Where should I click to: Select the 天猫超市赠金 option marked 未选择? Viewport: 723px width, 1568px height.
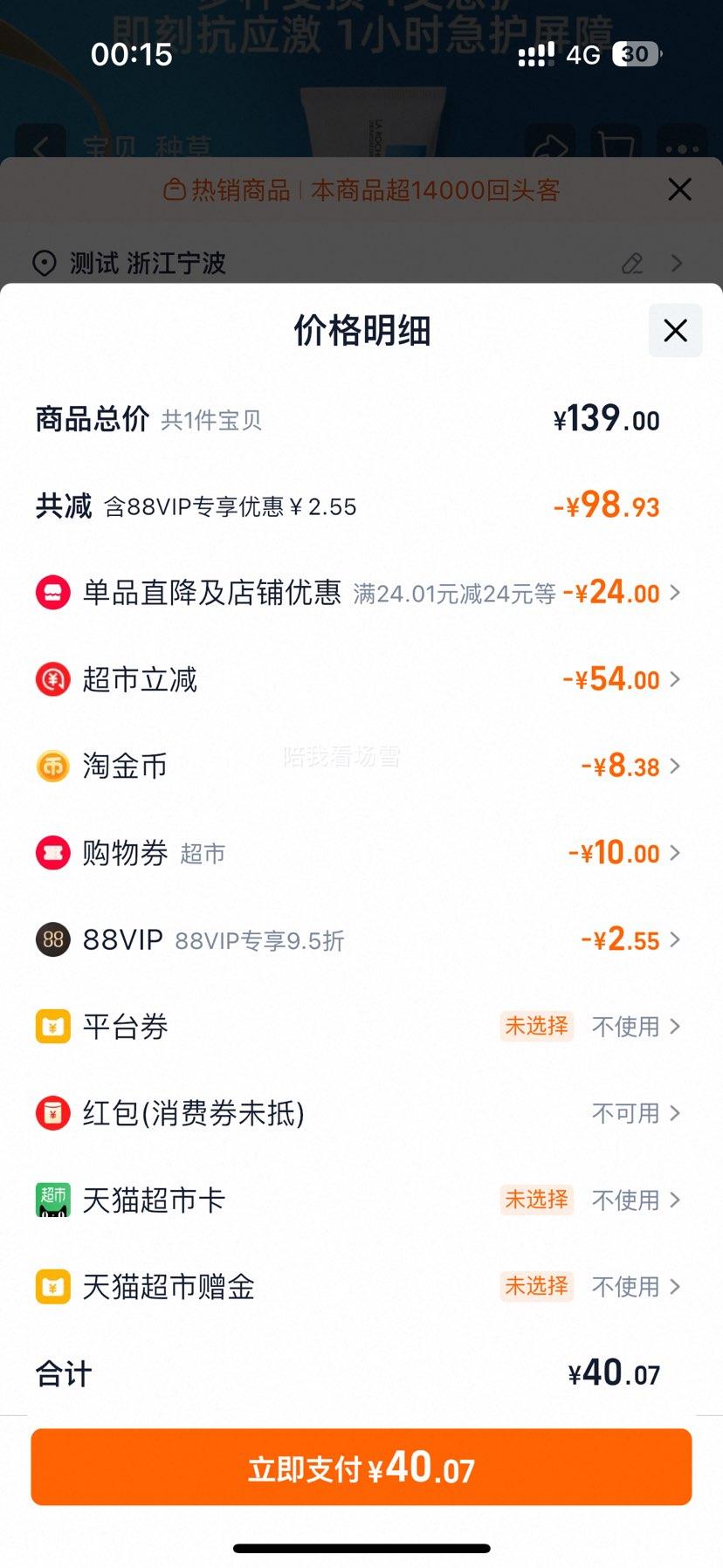pos(536,1287)
